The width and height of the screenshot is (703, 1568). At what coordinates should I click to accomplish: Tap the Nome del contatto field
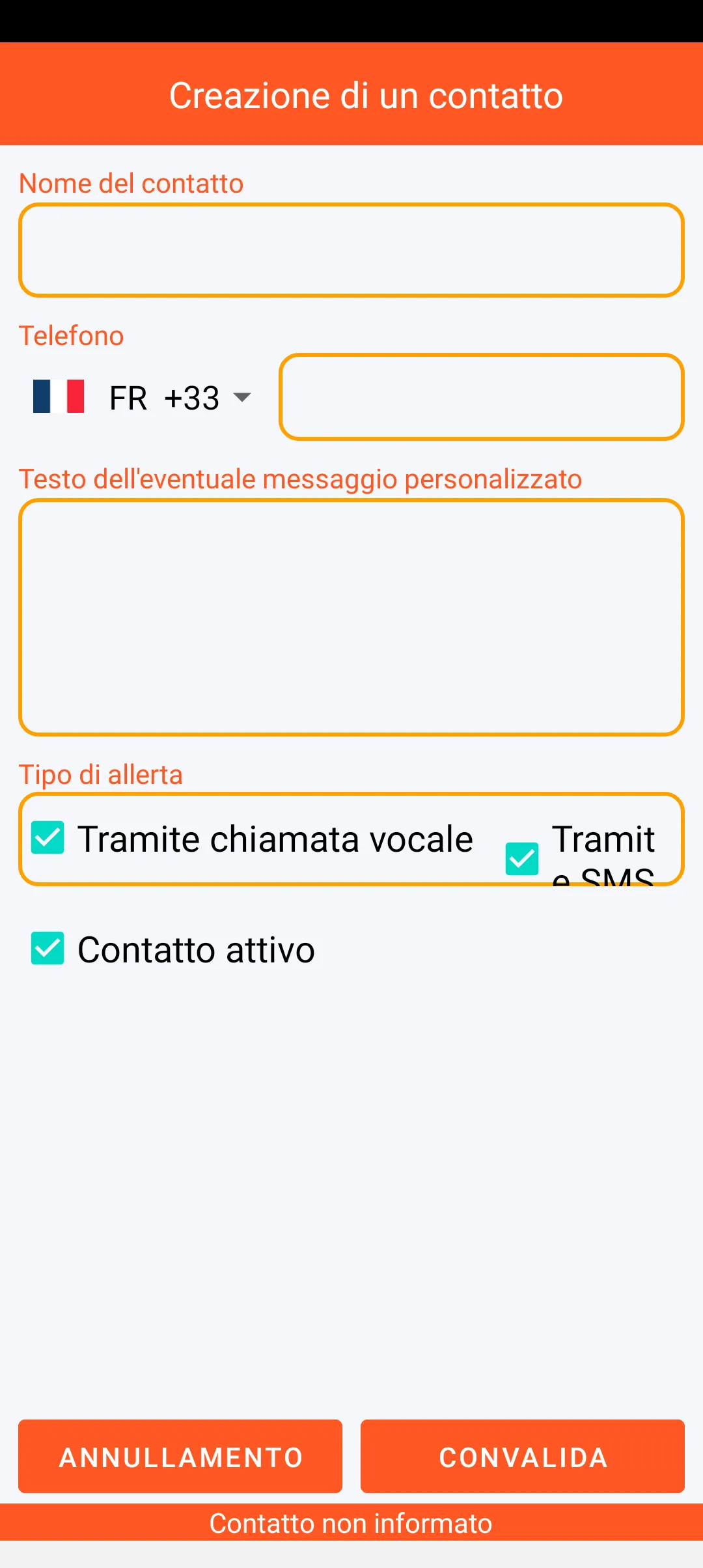[351, 250]
